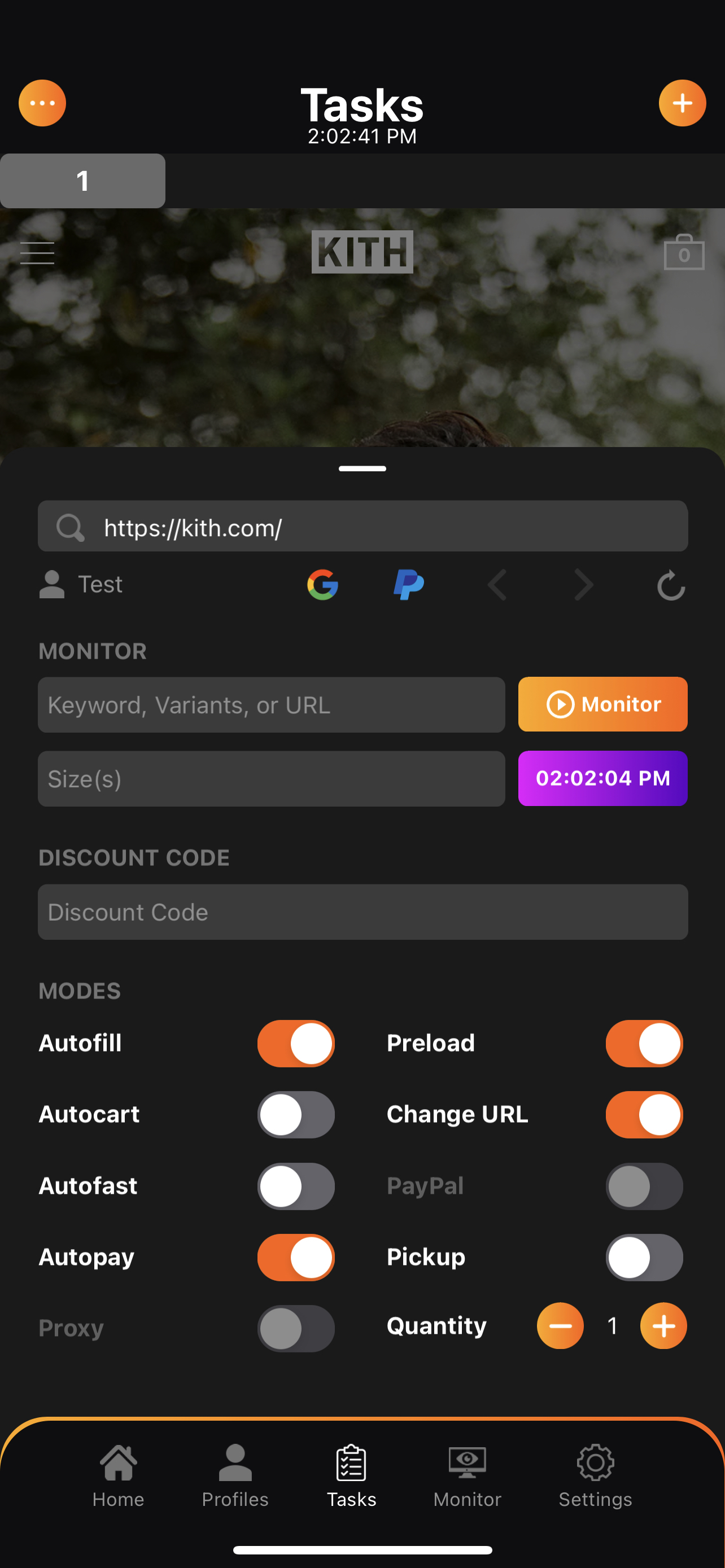
Task: Reload the page with refresh icon
Action: tap(671, 585)
